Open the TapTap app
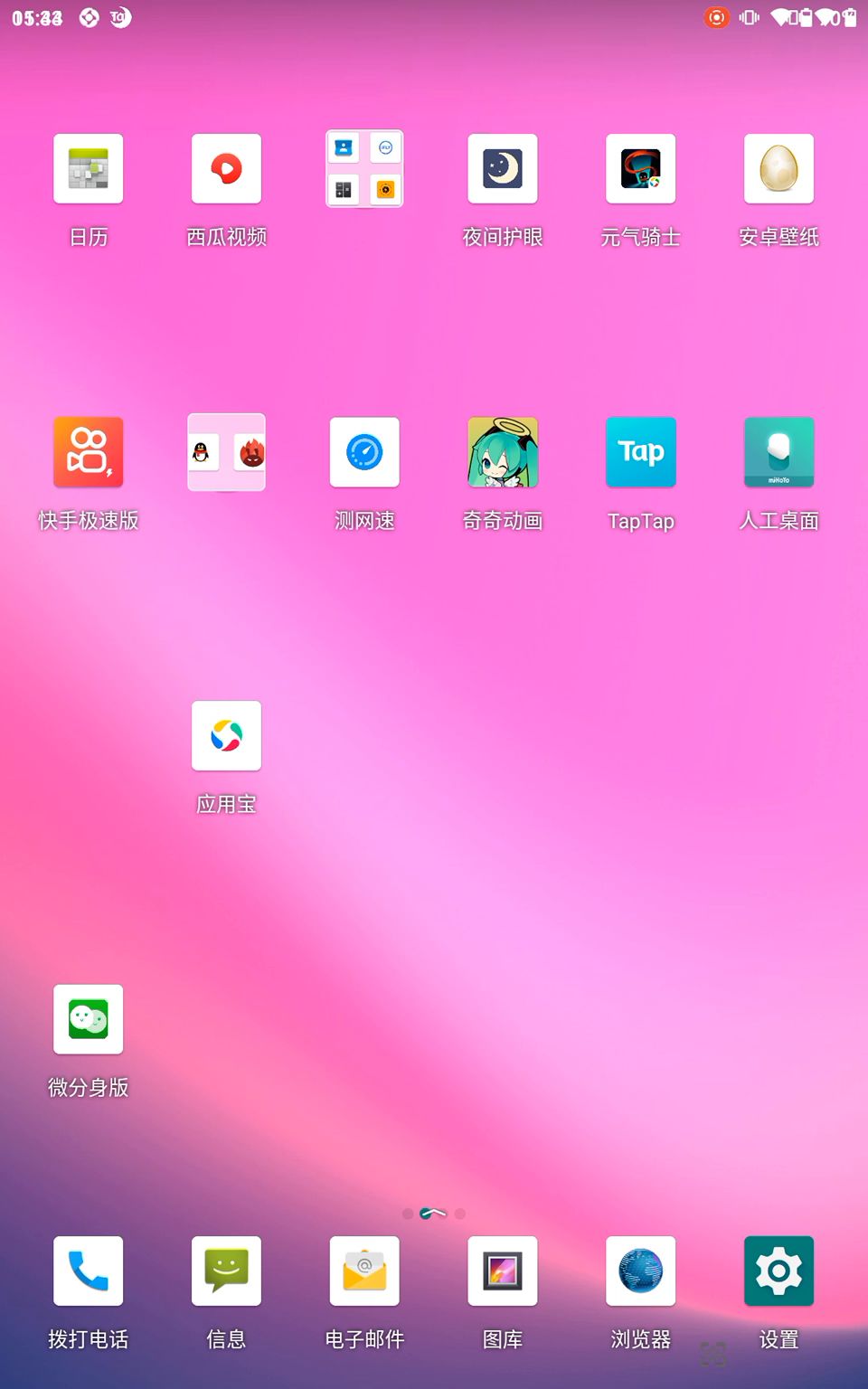 pyautogui.click(x=641, y=452)
